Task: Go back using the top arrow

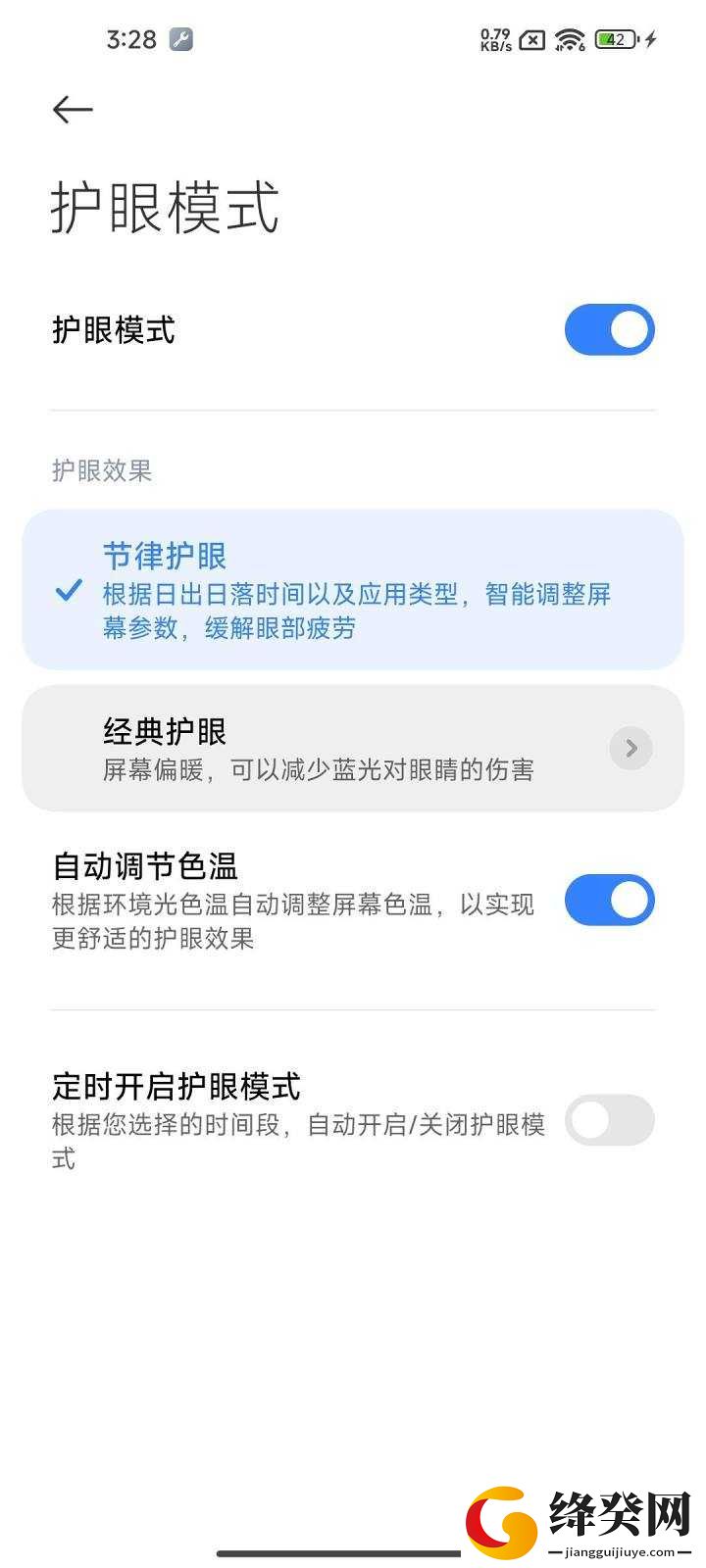Action: click(73, 109)
